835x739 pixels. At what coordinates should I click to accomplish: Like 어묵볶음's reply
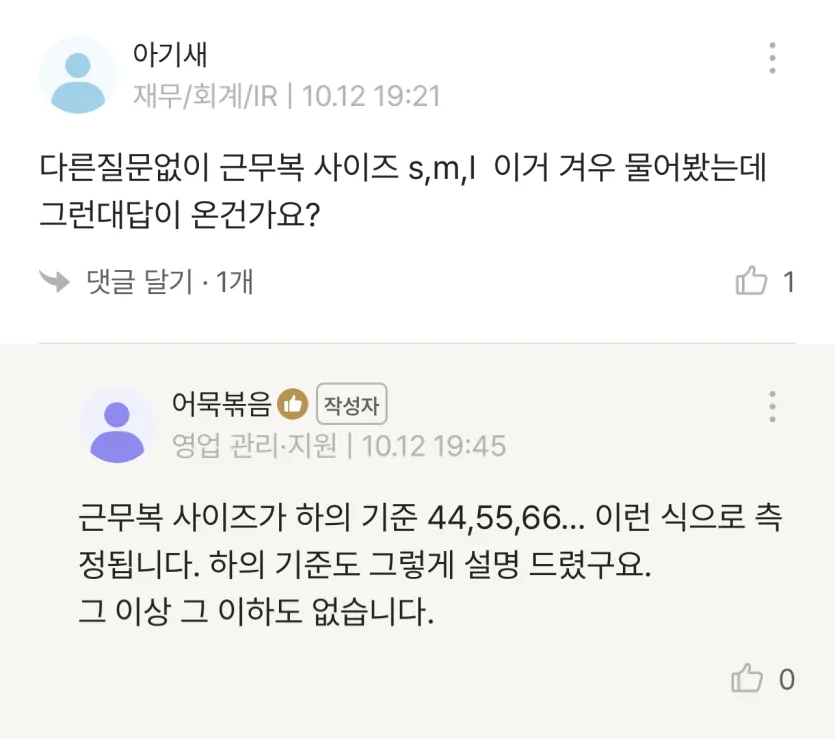[x=748, y=680]
